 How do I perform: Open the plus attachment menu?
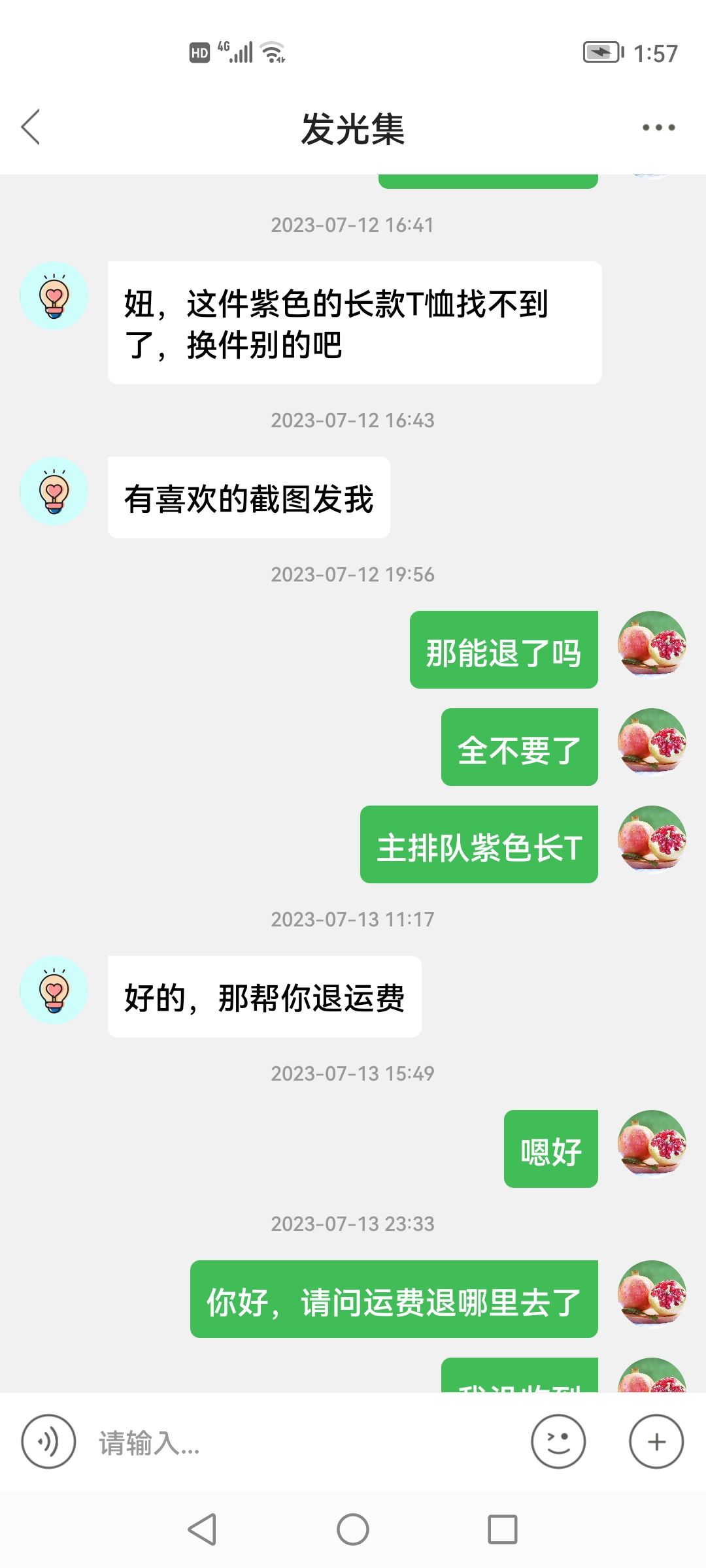coord(656,1441)
